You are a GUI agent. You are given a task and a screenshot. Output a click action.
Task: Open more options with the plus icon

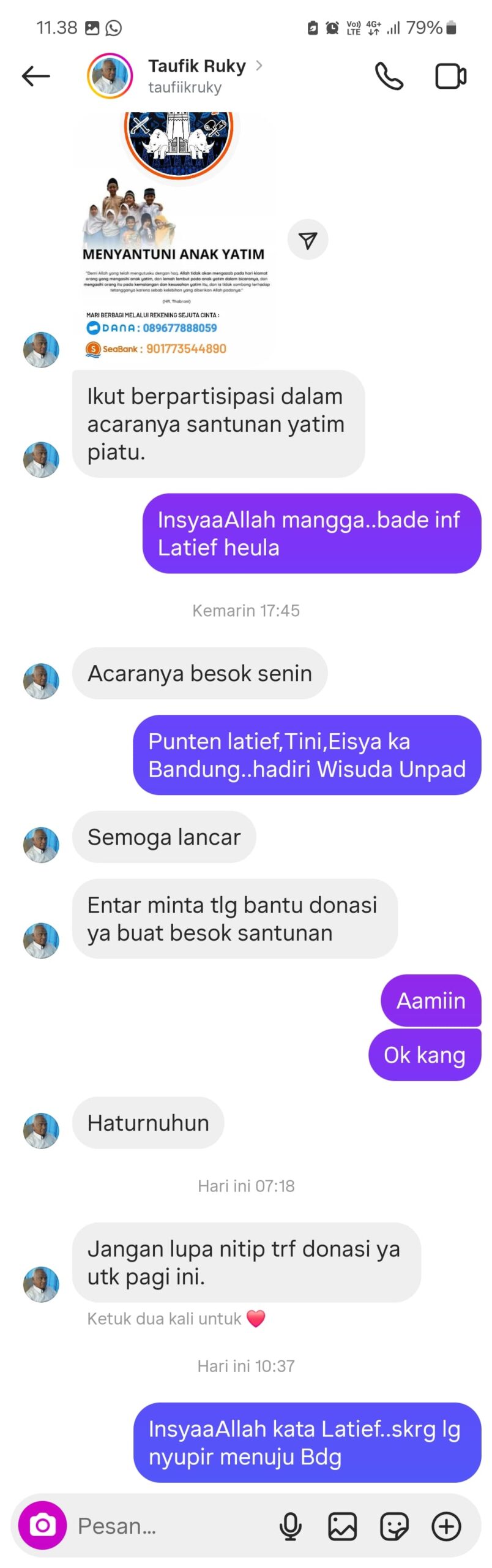click(x=446, y=1525)
